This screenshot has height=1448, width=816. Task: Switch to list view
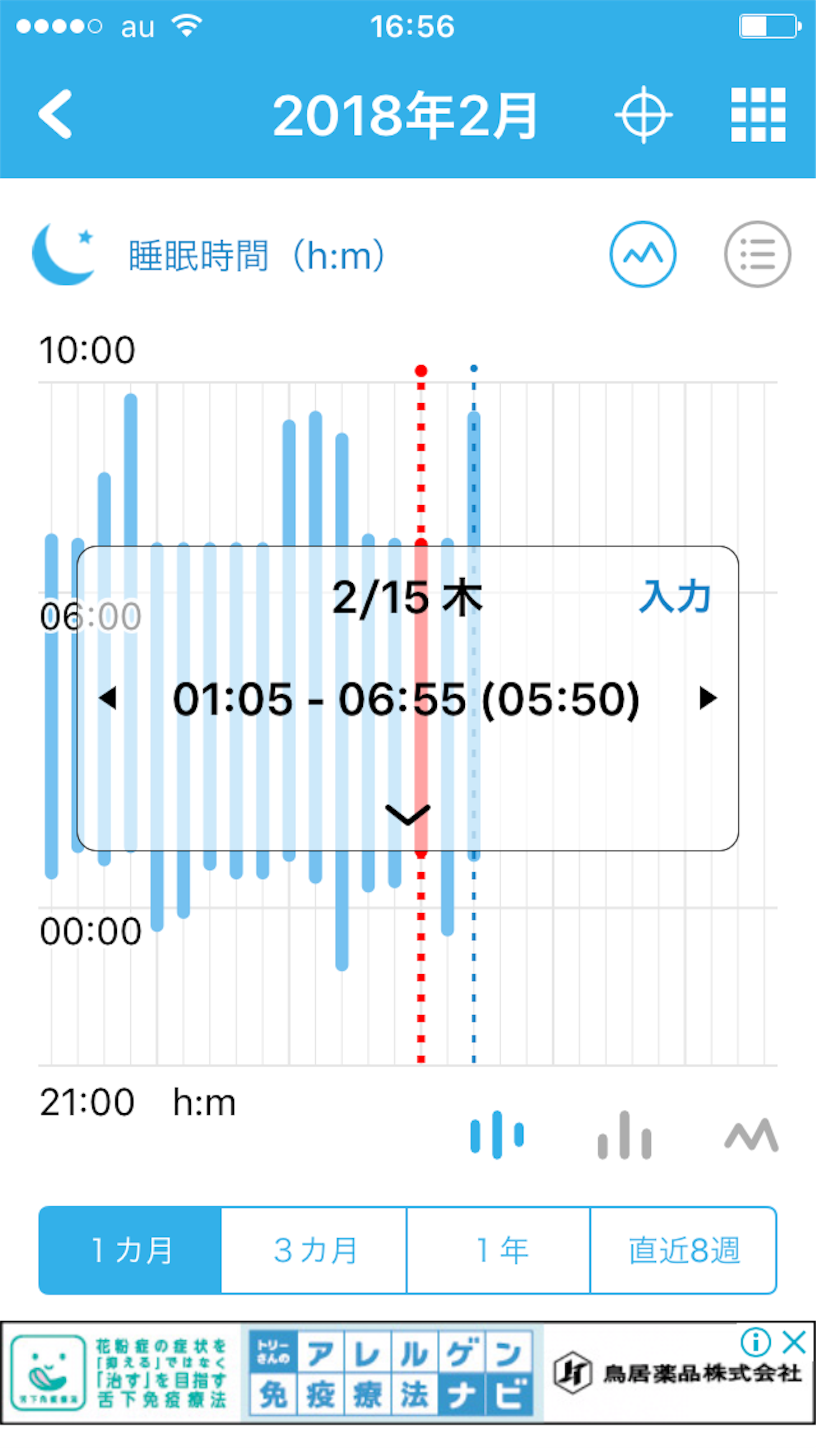(757, 255)
